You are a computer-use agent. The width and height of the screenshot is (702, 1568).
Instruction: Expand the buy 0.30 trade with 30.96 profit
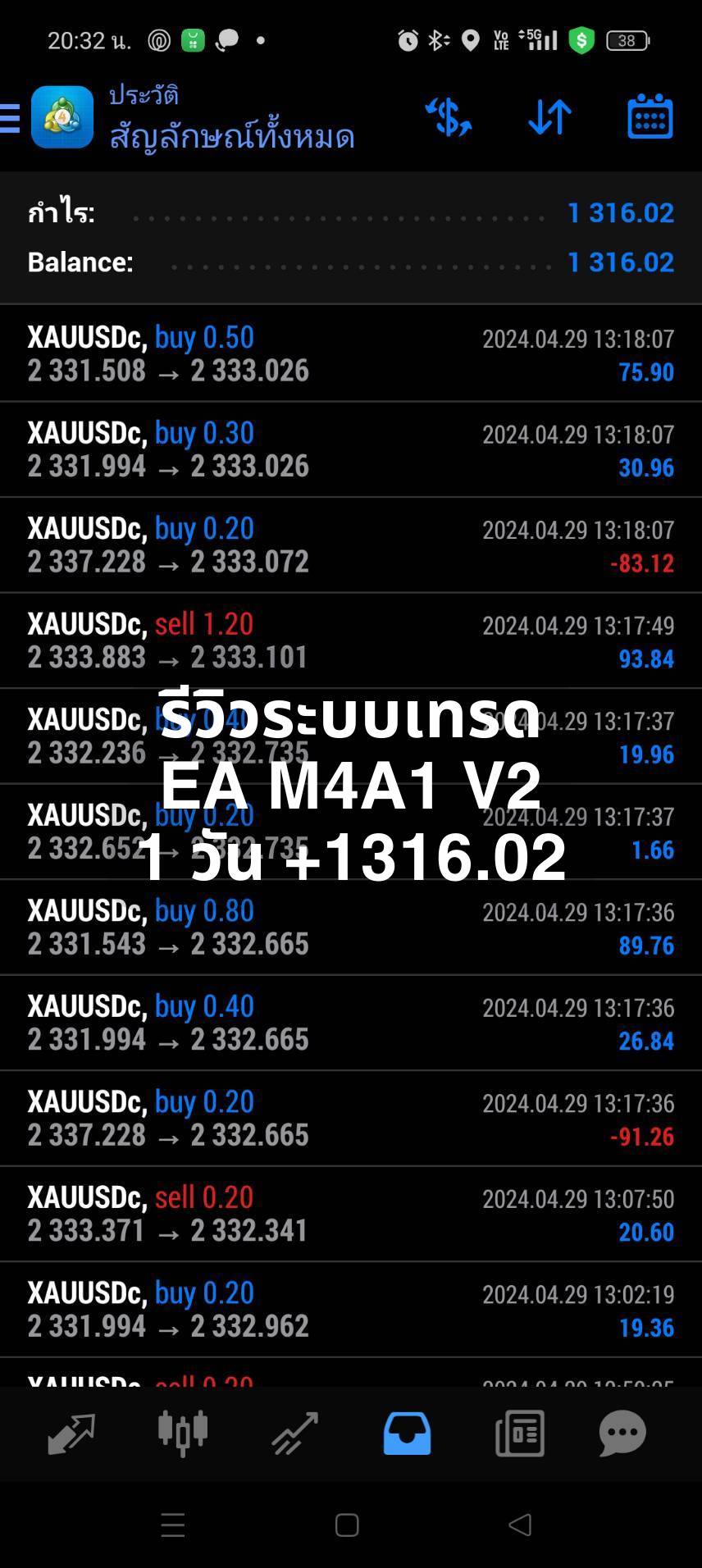[x=351, y=449]
